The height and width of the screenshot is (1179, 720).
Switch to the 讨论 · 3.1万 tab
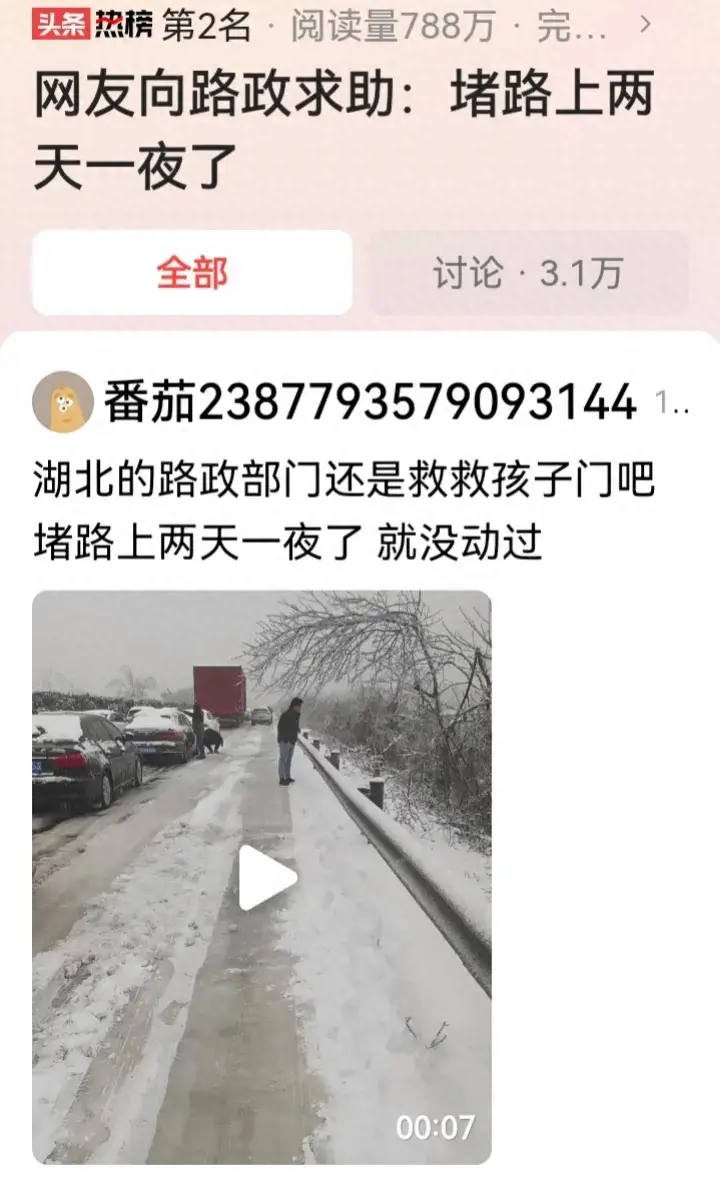point(528,273)
